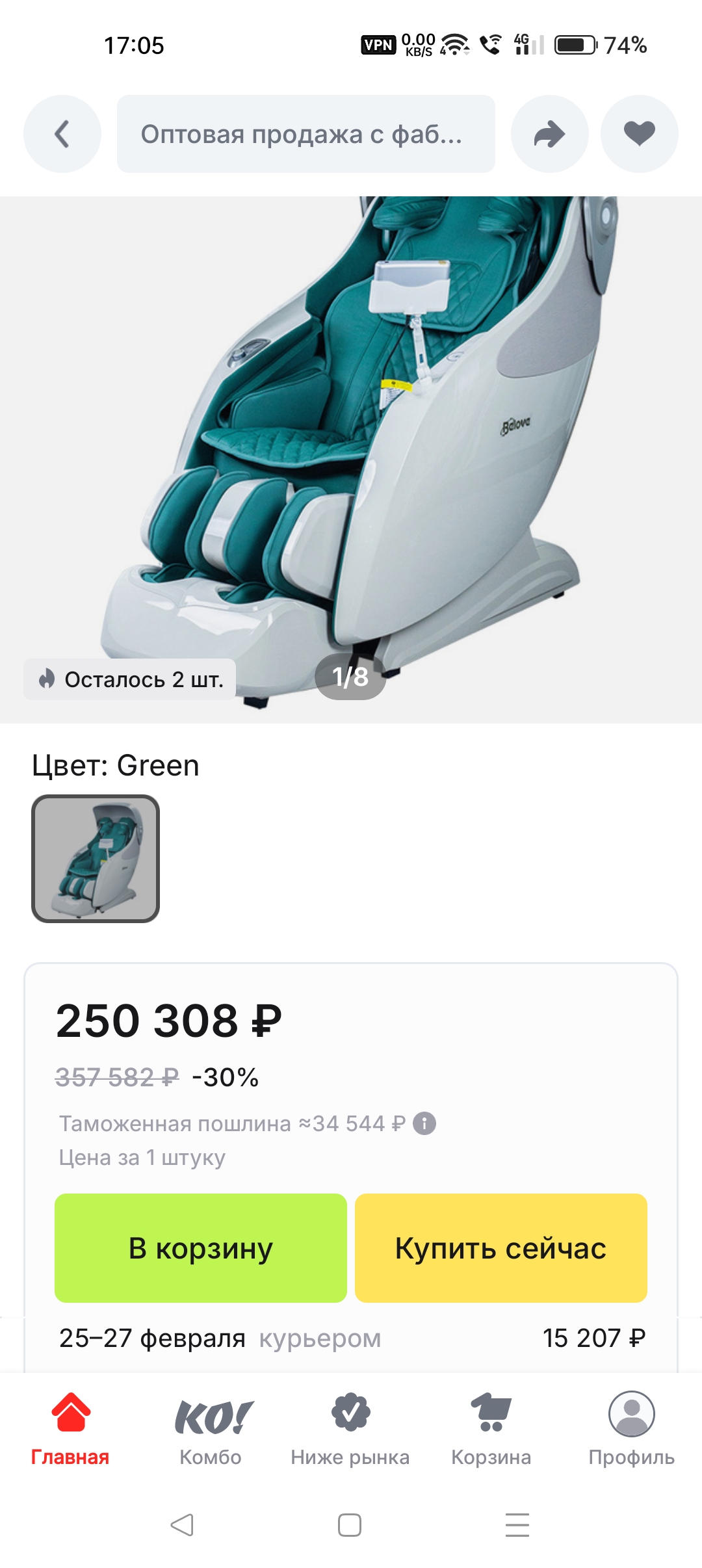Viewport: 702px width, 1568px height.
Task: Open the courier delivery row for 25–27 февраля
Action: pyautogui.click(x=351, y=1338)
